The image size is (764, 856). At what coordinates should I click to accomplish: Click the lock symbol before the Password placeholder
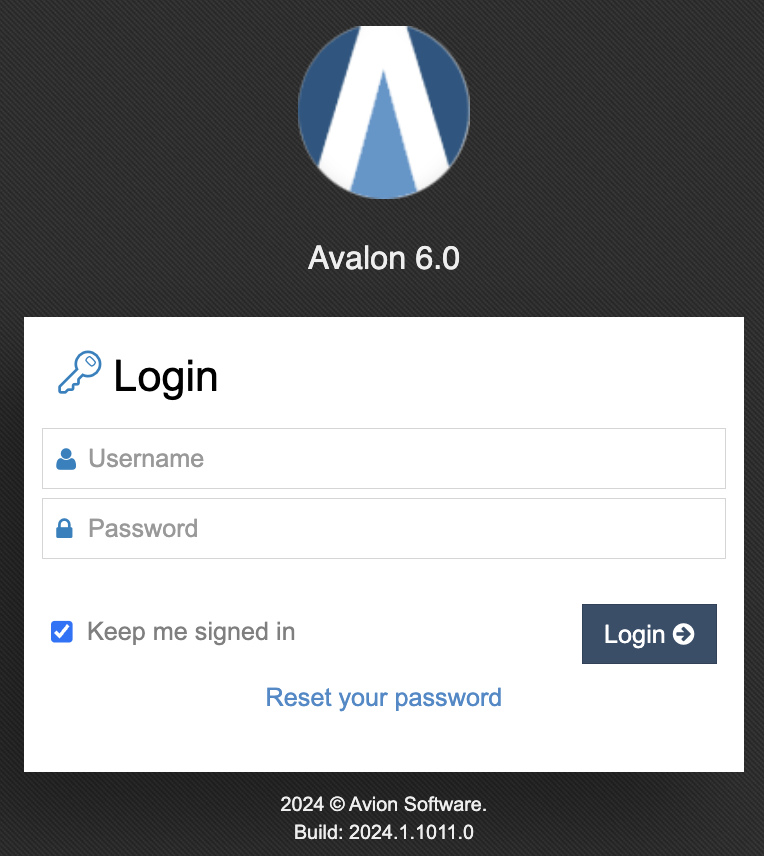(x=65, y=528)
